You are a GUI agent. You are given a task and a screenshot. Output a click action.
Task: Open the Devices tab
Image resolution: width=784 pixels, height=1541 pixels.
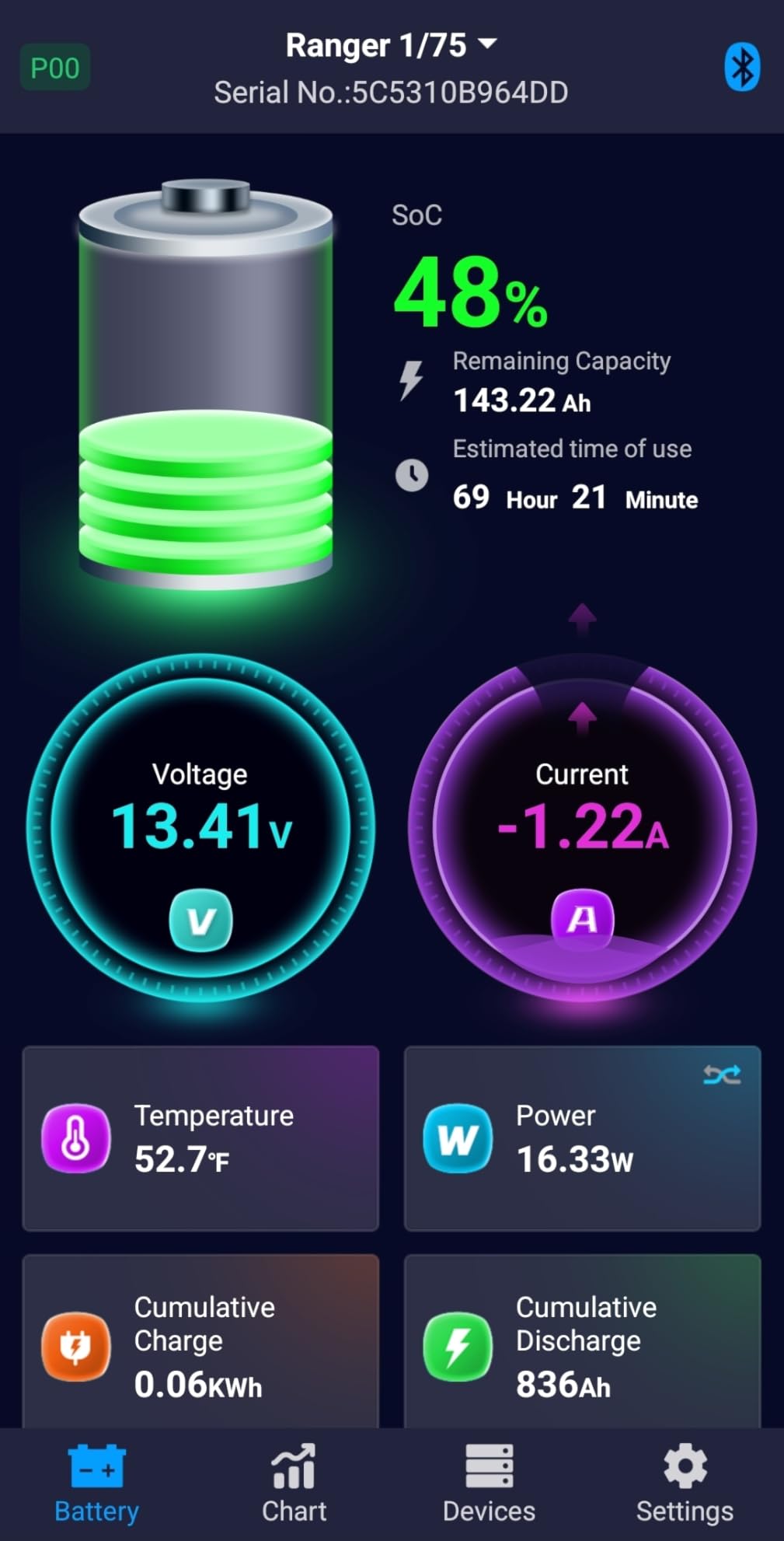pyautogui.click(x=489, y=1481)
